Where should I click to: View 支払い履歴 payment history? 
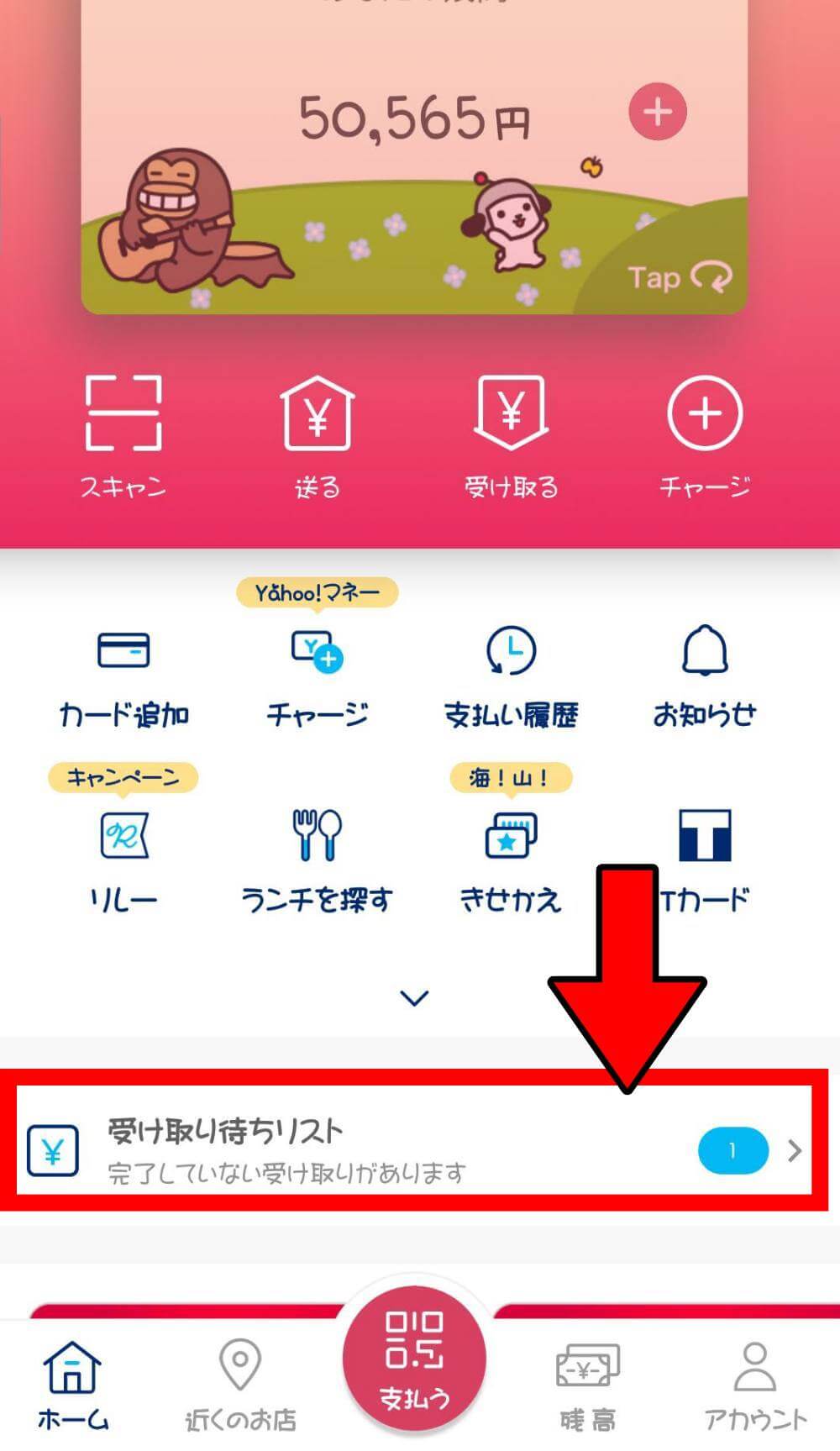point(511,676)
